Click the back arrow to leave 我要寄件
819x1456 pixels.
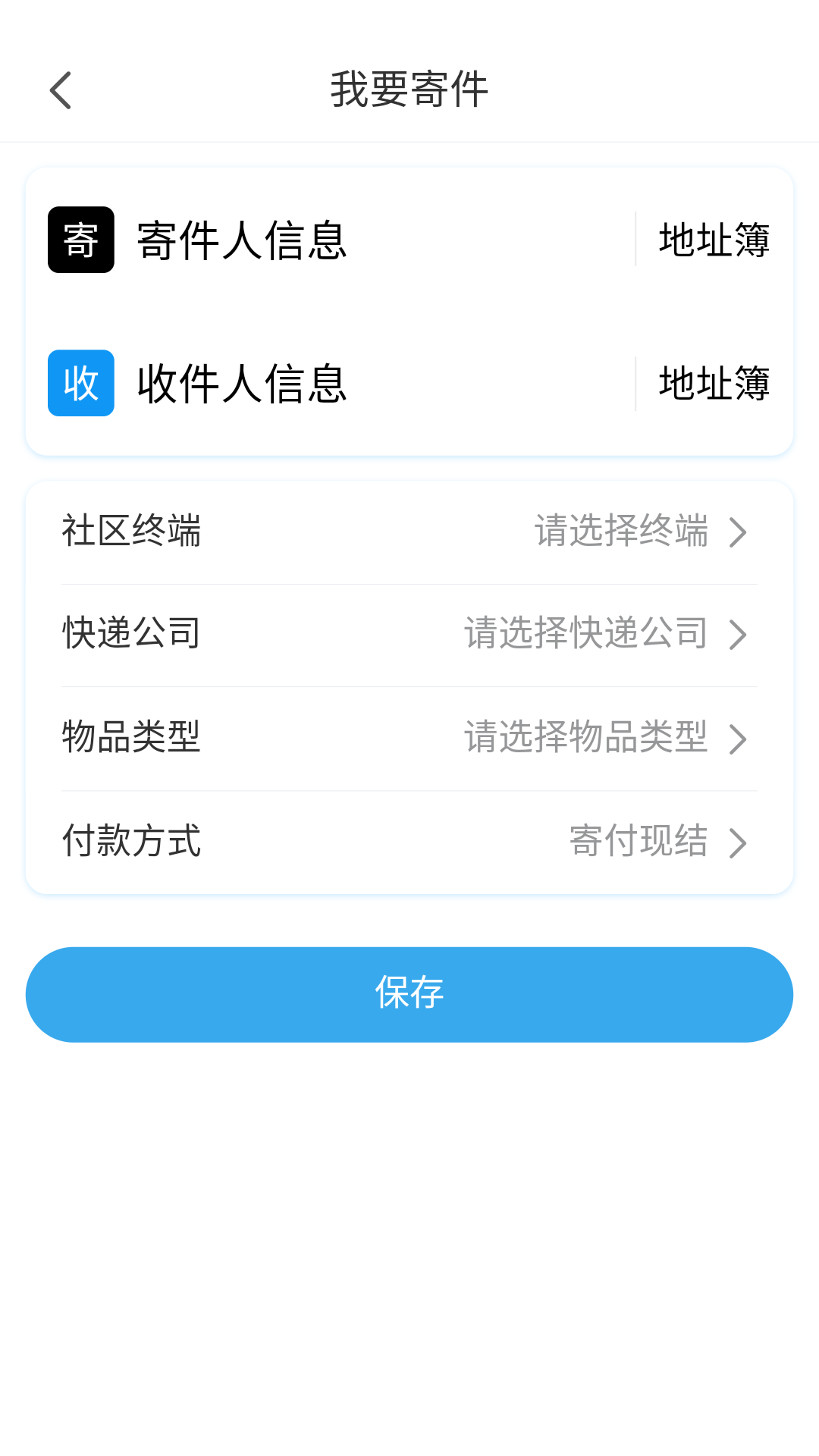[x=61, y=89]
